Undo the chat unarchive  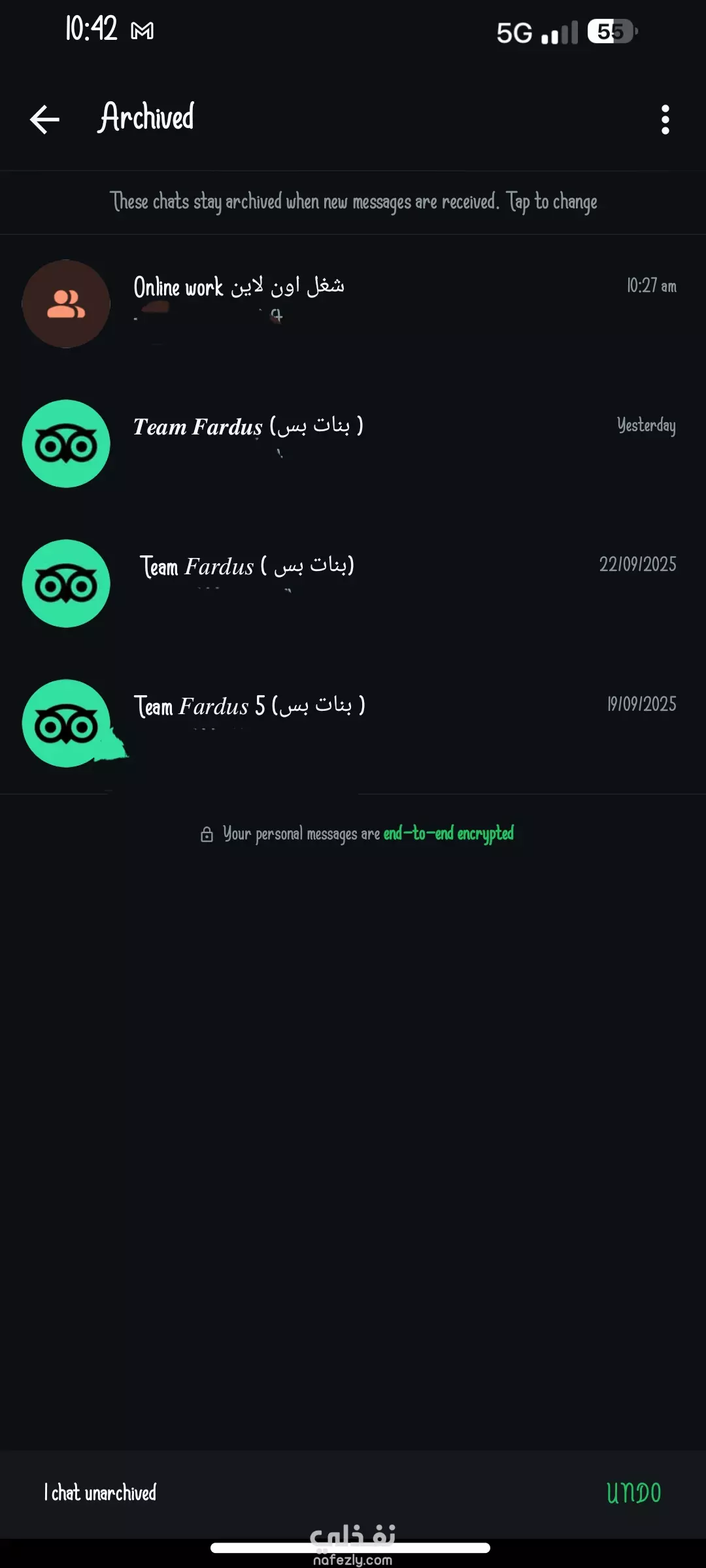pyautogui.click(x=633, y=1493)
